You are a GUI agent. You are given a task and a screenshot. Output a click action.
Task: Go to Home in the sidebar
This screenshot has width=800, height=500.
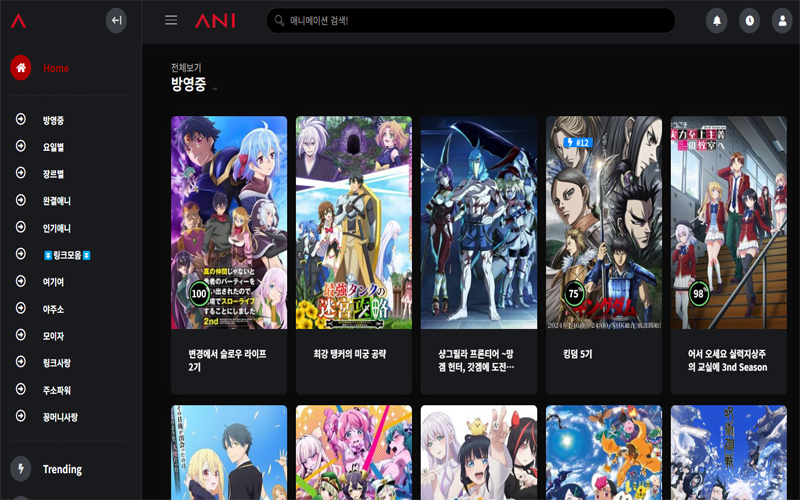coord(55,68)
